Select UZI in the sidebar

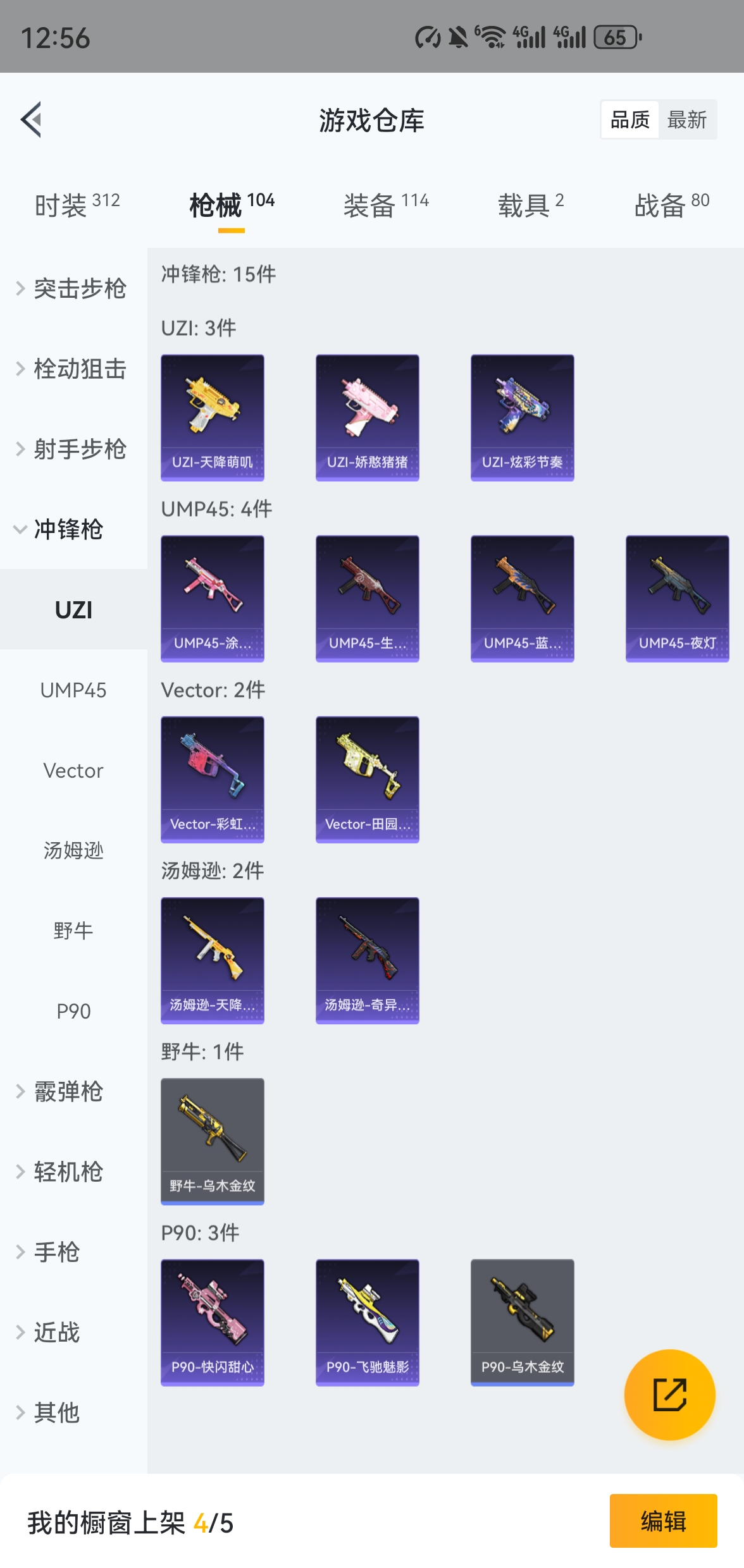tap(74, 610)
